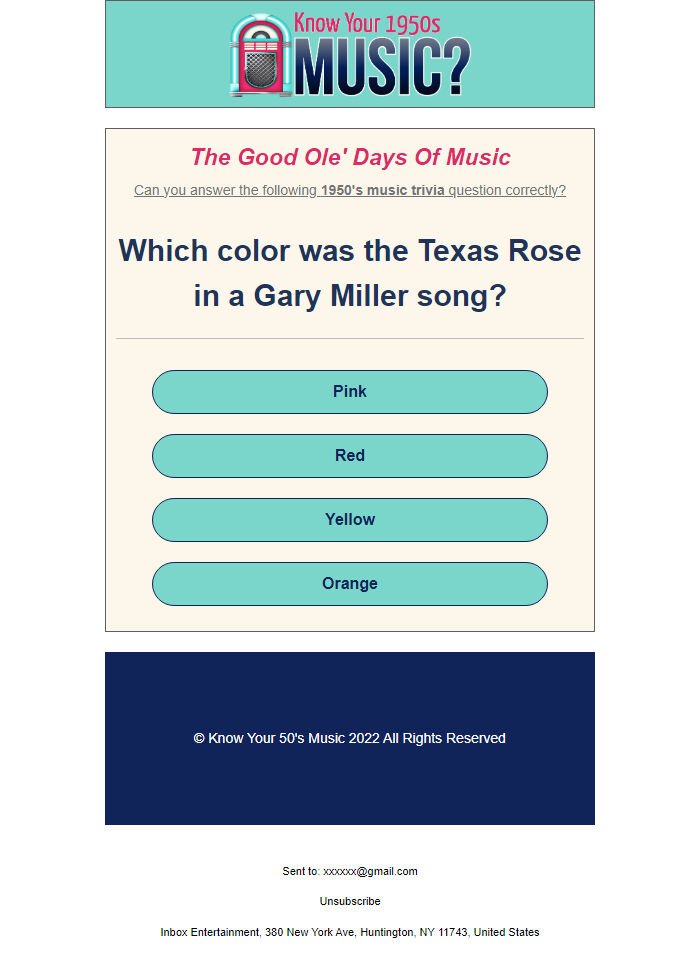Viewport: 700px width, 979px height.
Task: Pick the Yellow answer option
Action: coord(350,520)
